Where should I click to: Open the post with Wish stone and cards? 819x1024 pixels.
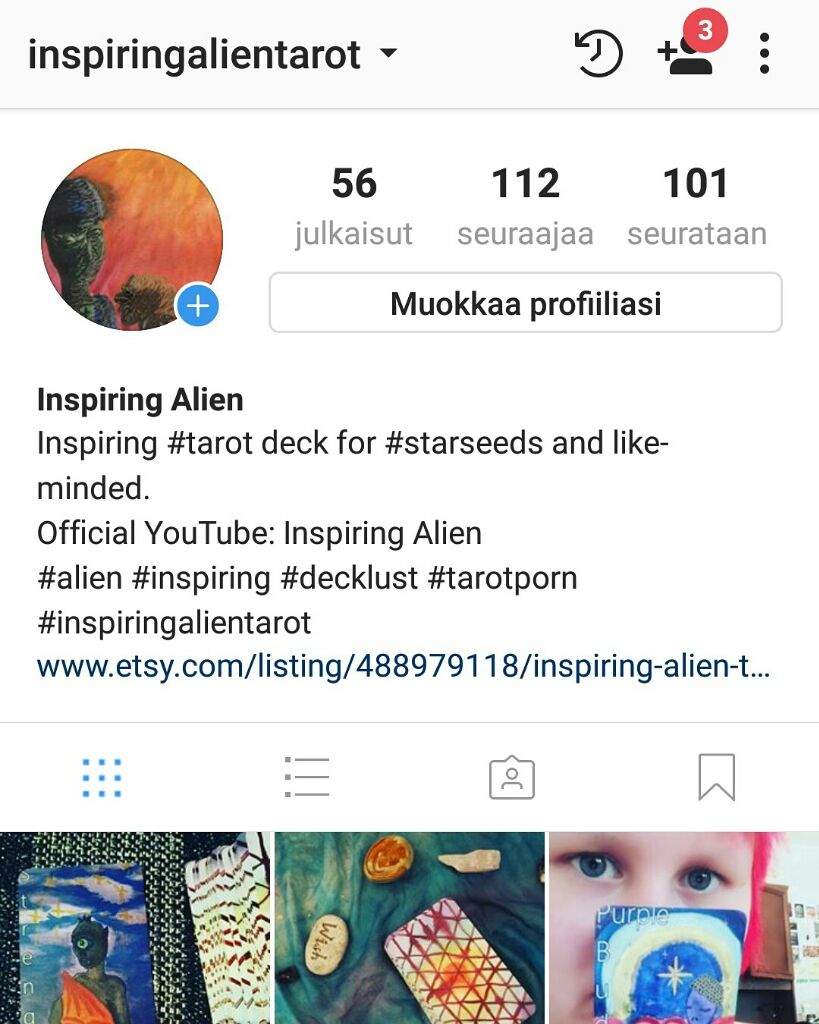point(409,927)
